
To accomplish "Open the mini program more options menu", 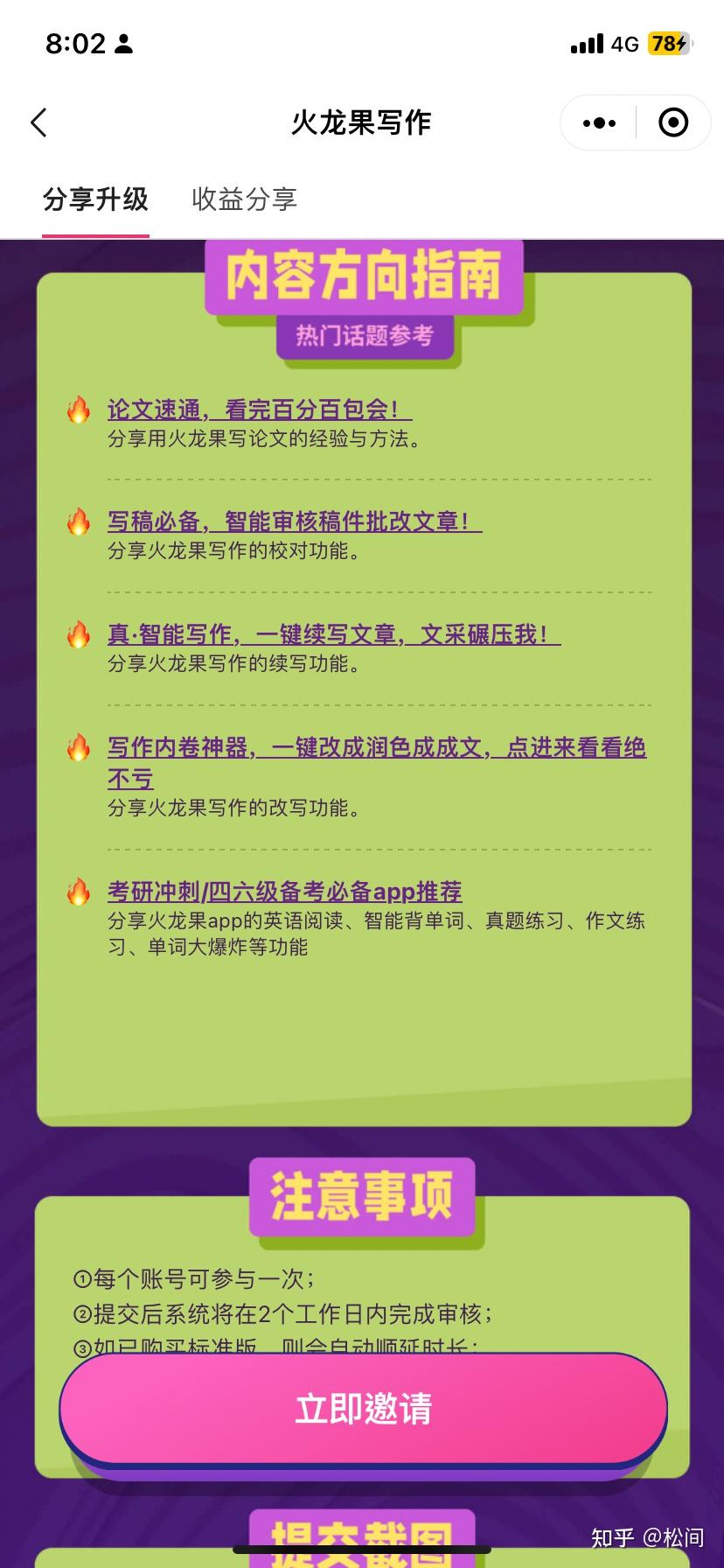I will tap(599, 122).
